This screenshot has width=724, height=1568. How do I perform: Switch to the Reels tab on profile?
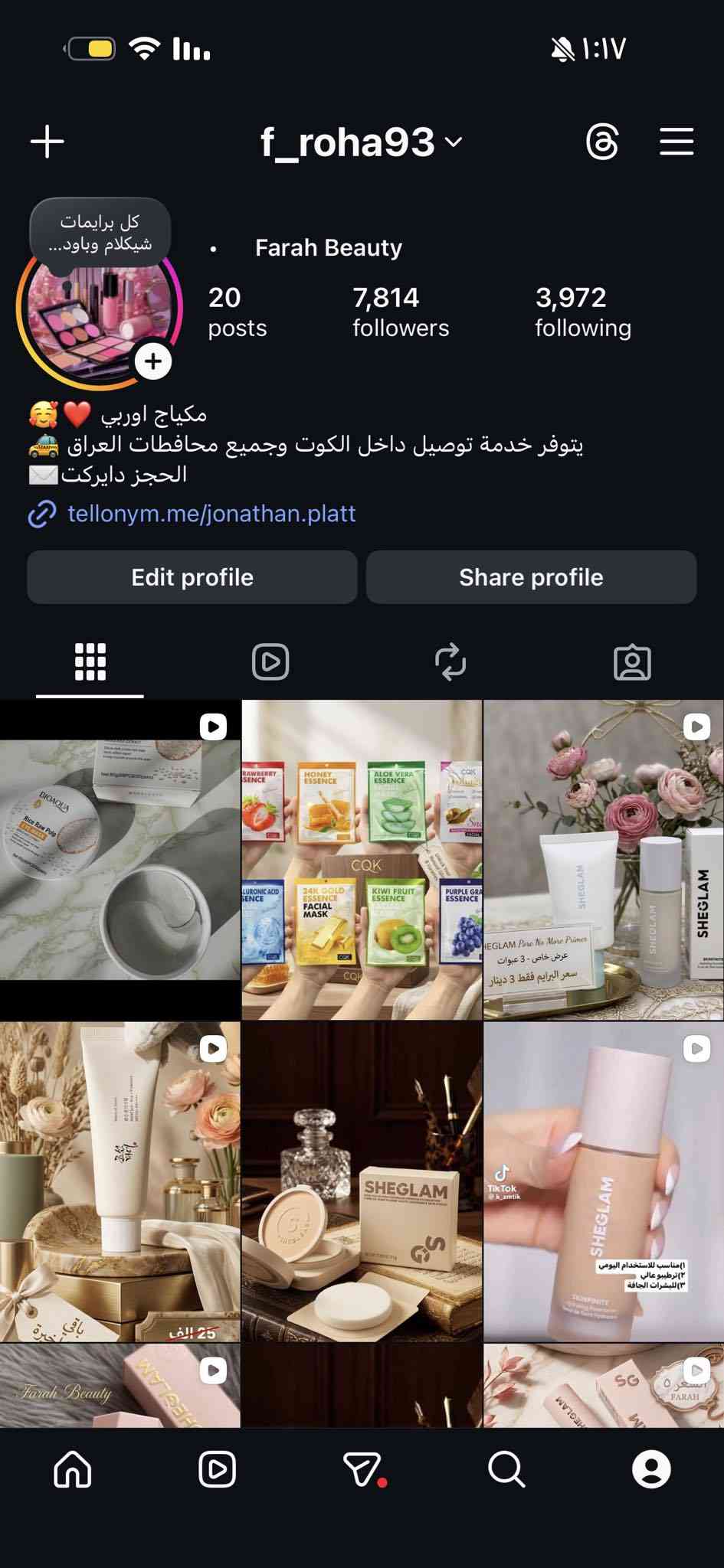coord(270,662)
